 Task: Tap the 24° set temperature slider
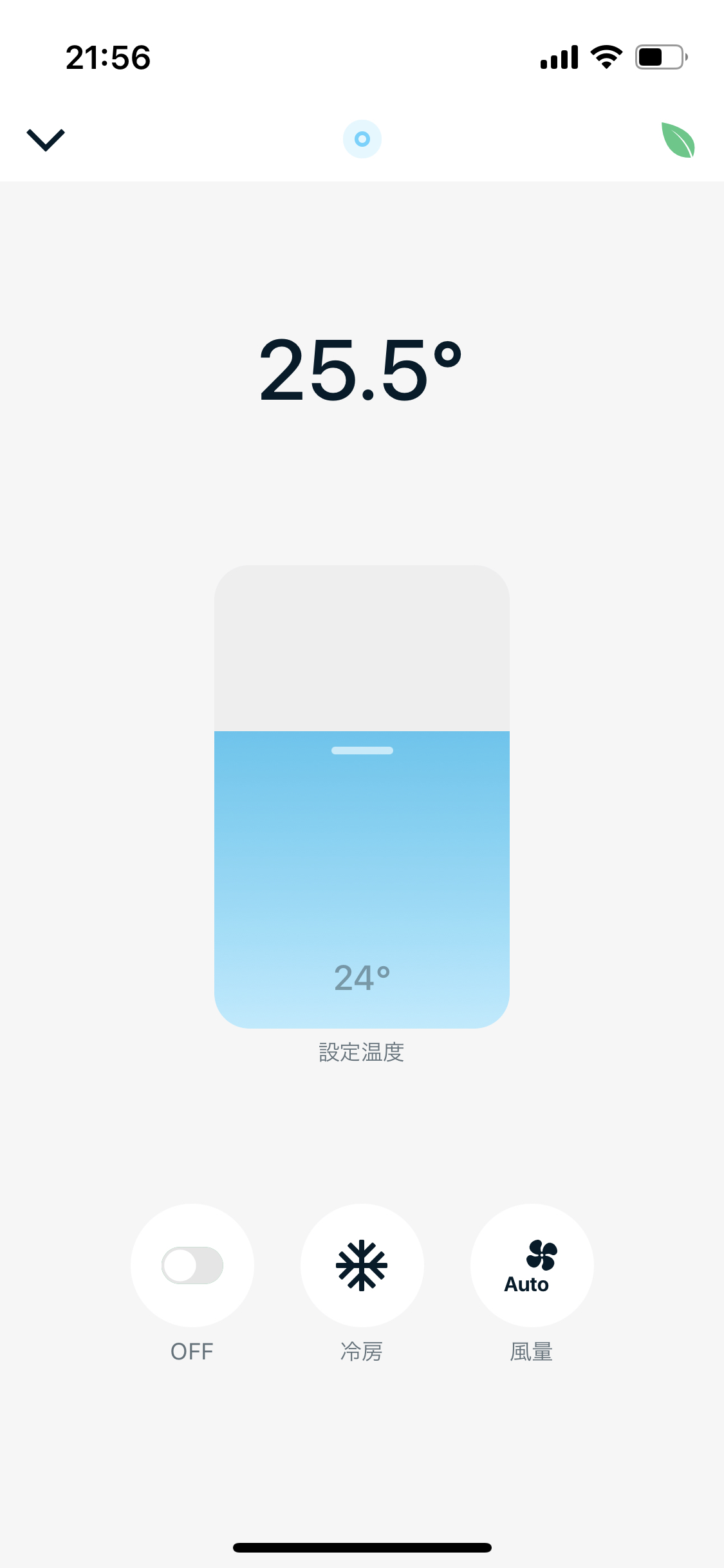coord(362,797)
